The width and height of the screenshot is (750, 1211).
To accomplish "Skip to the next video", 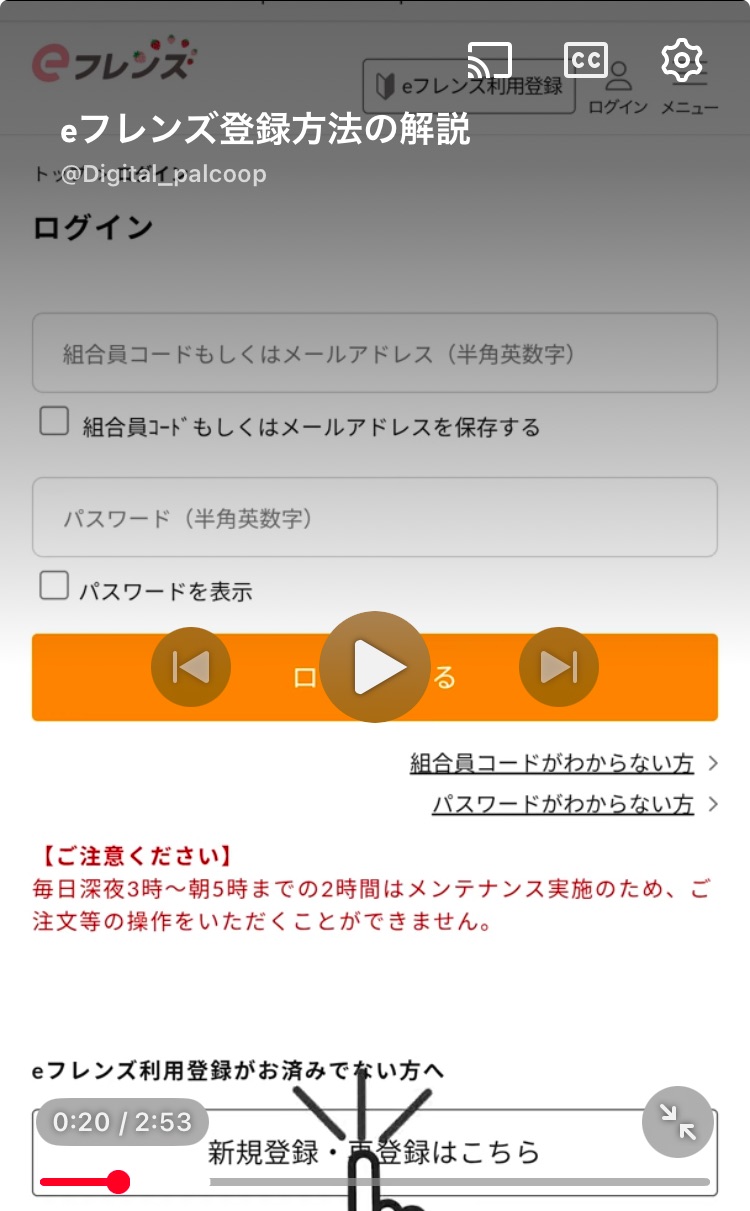I will (x=558, y=667).
